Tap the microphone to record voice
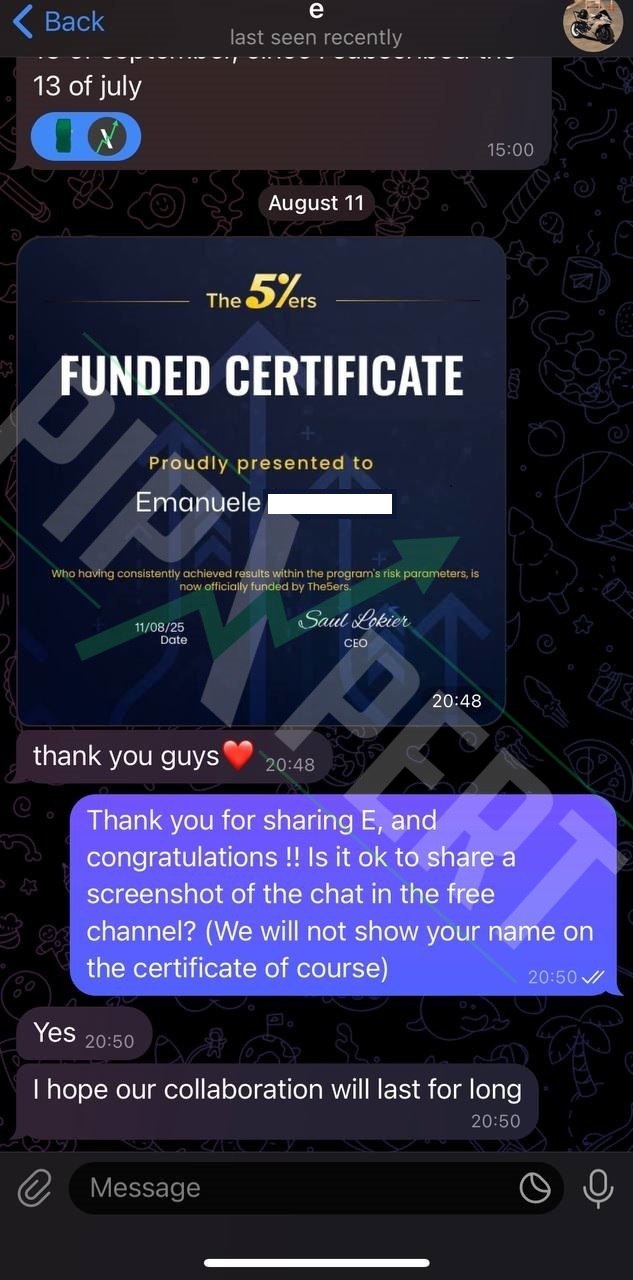This screenshot has height=1280, width=633. [598, 1187]
